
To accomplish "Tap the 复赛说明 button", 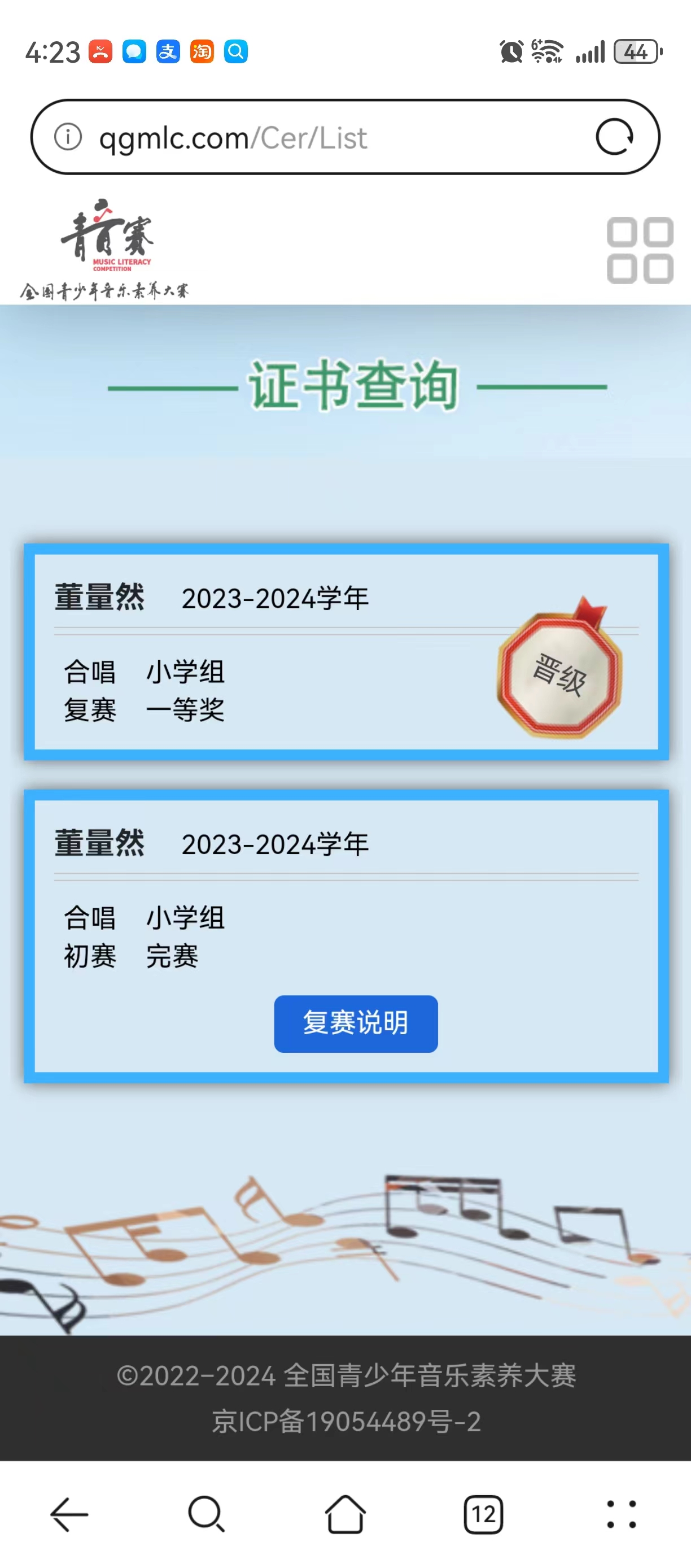I will coord(356,1024).
